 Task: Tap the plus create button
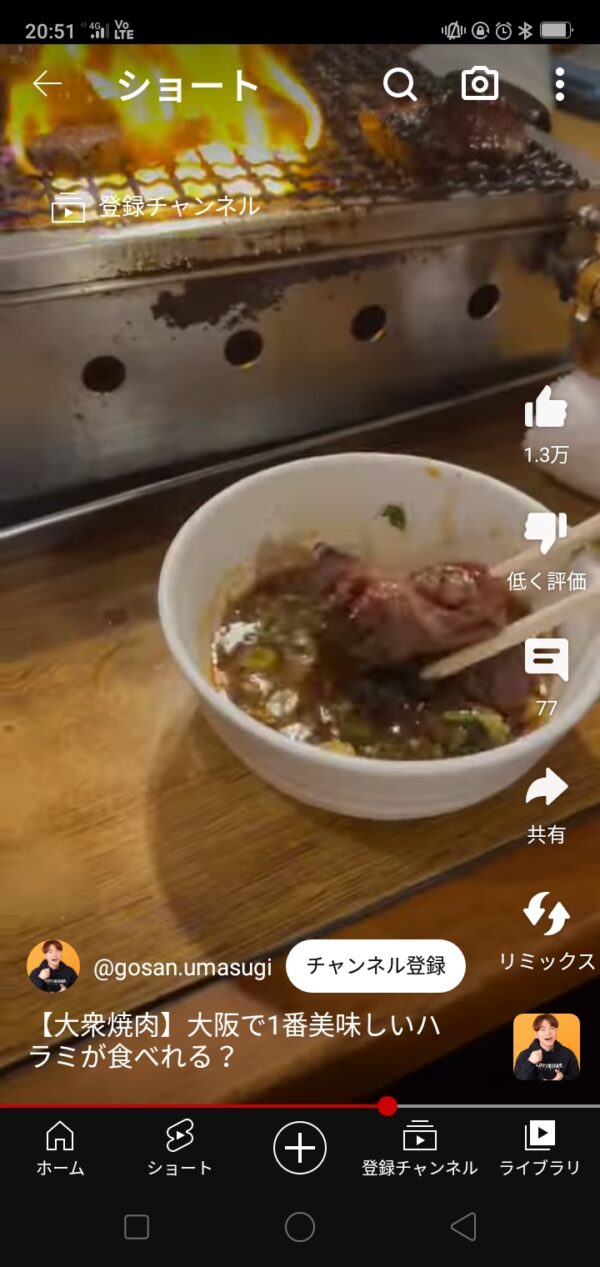(300, 1147)
